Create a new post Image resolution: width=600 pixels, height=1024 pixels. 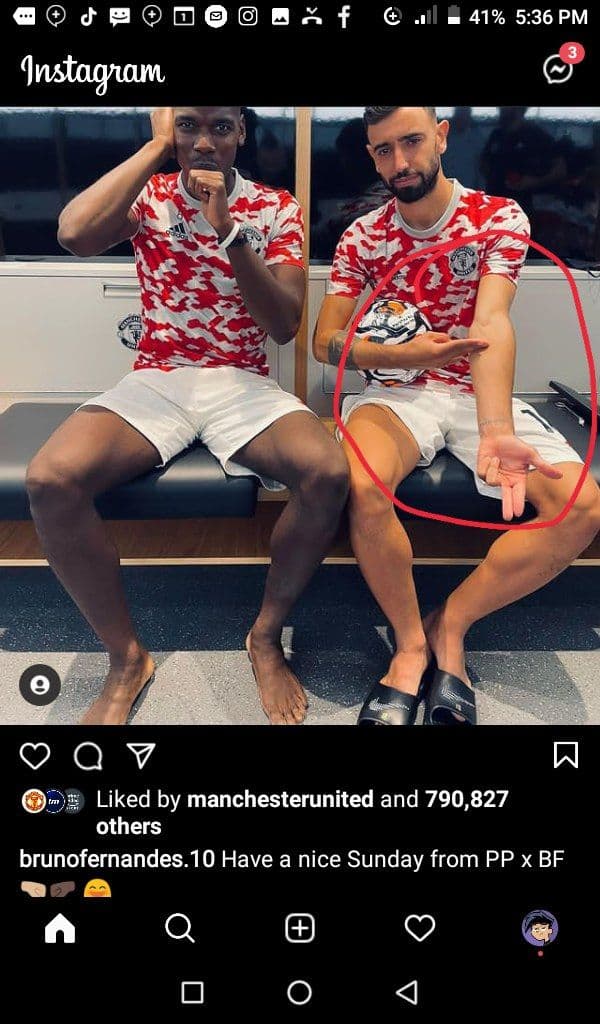tap(300, 928)
